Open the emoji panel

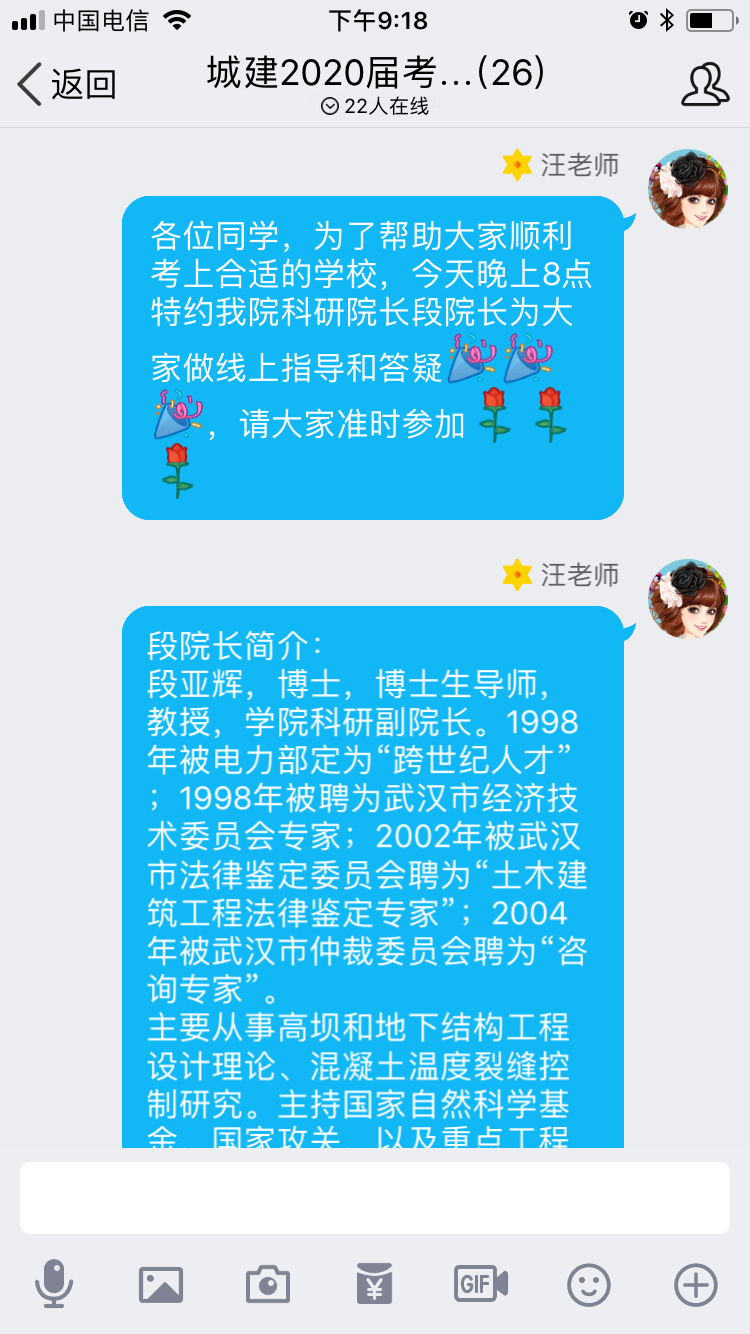click(588, 1283)
